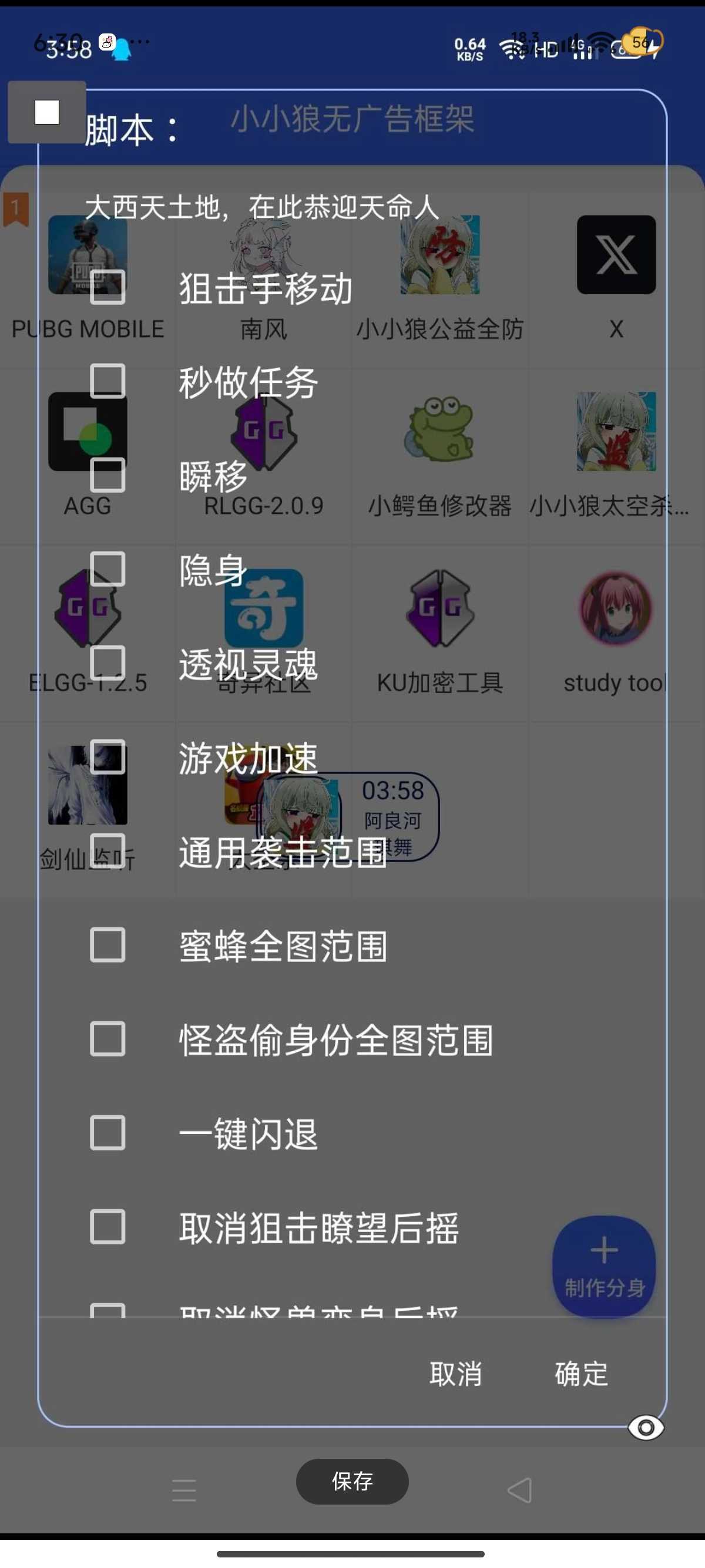Confirm selection with 确定
This screenshot has height=1568, width=705.
pyautogui.click(x=581, y=1374)
